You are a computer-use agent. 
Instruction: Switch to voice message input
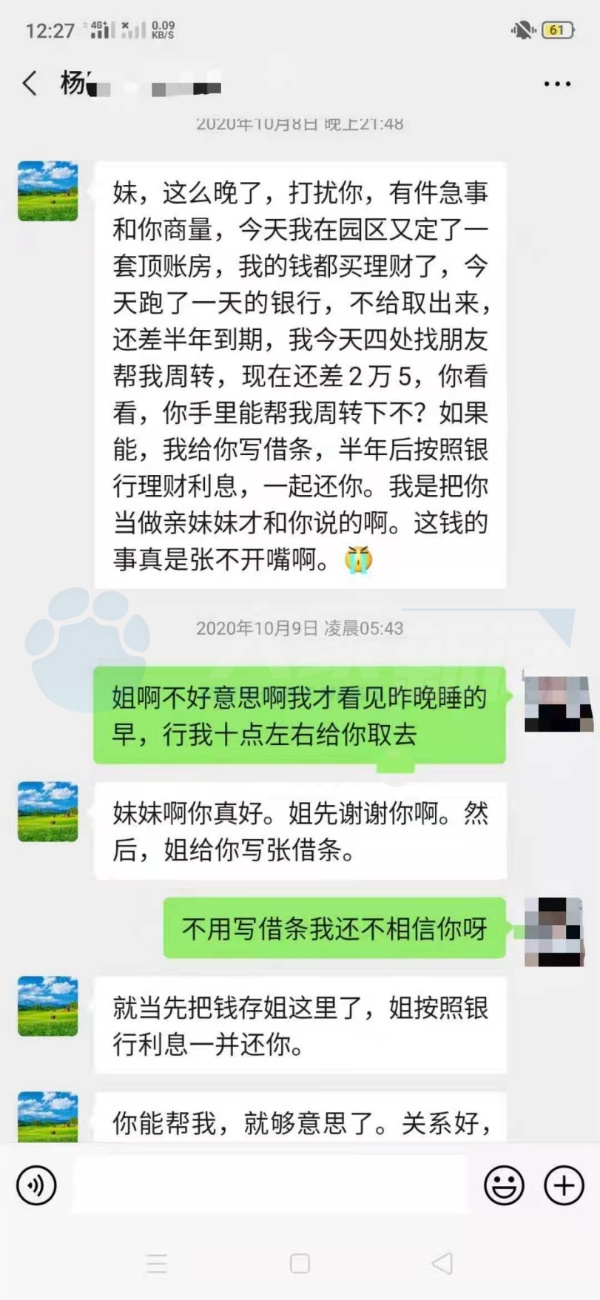(x=36, y=1186)
